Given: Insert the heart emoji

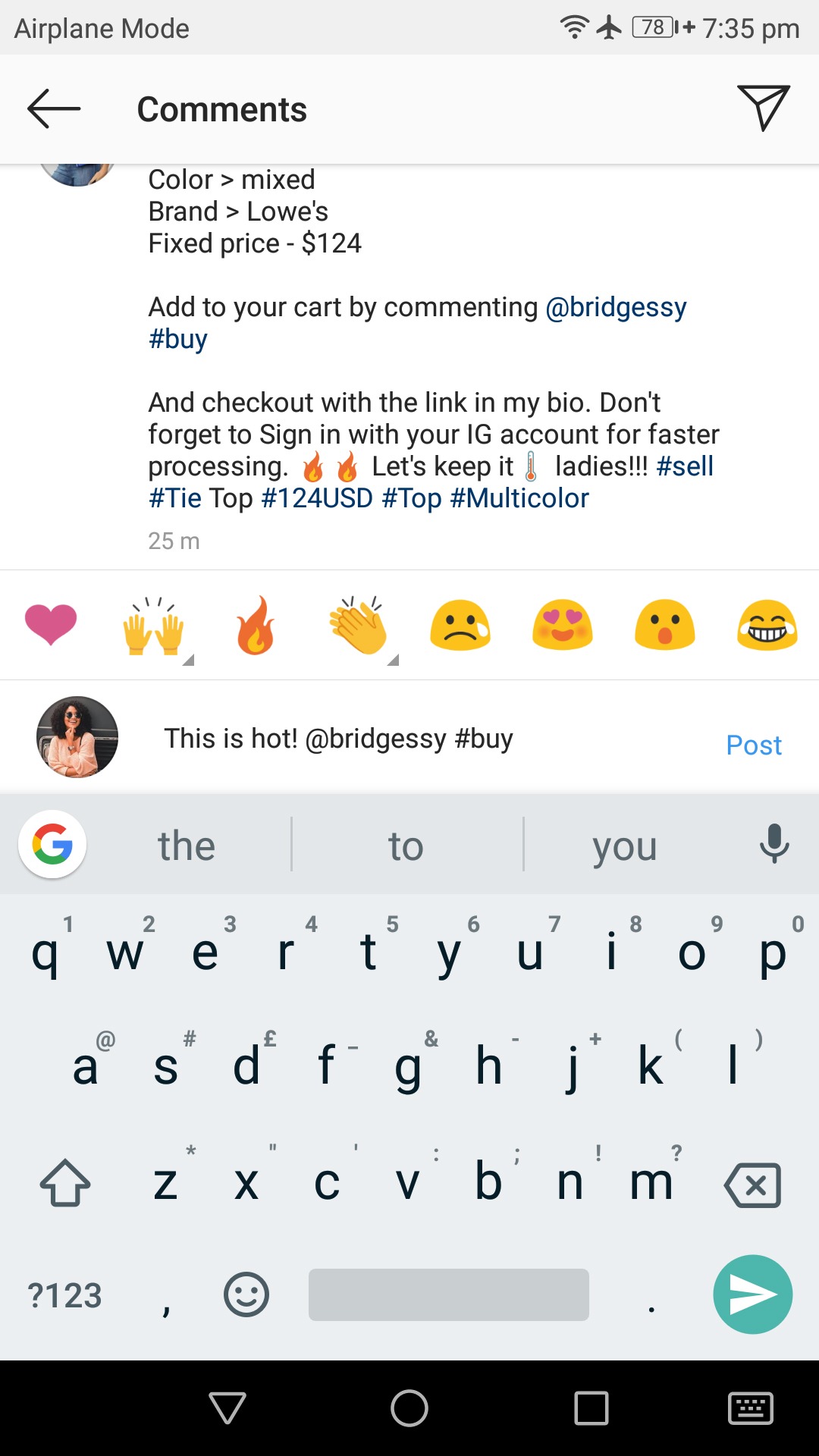Looking at the screenshot, I should (x=51, y=625).
